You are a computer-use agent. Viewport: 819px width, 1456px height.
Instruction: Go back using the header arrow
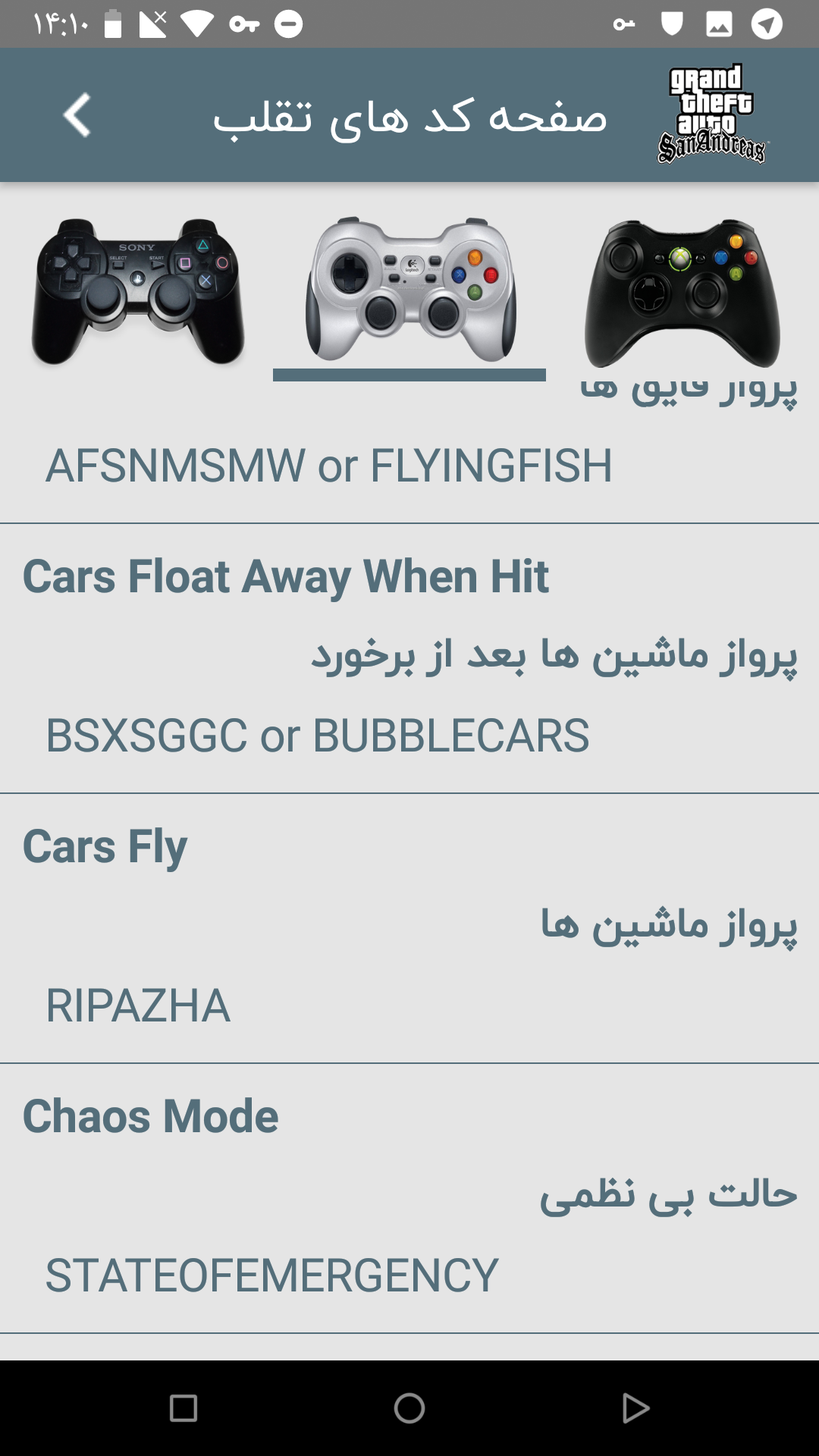pos(77,115)
